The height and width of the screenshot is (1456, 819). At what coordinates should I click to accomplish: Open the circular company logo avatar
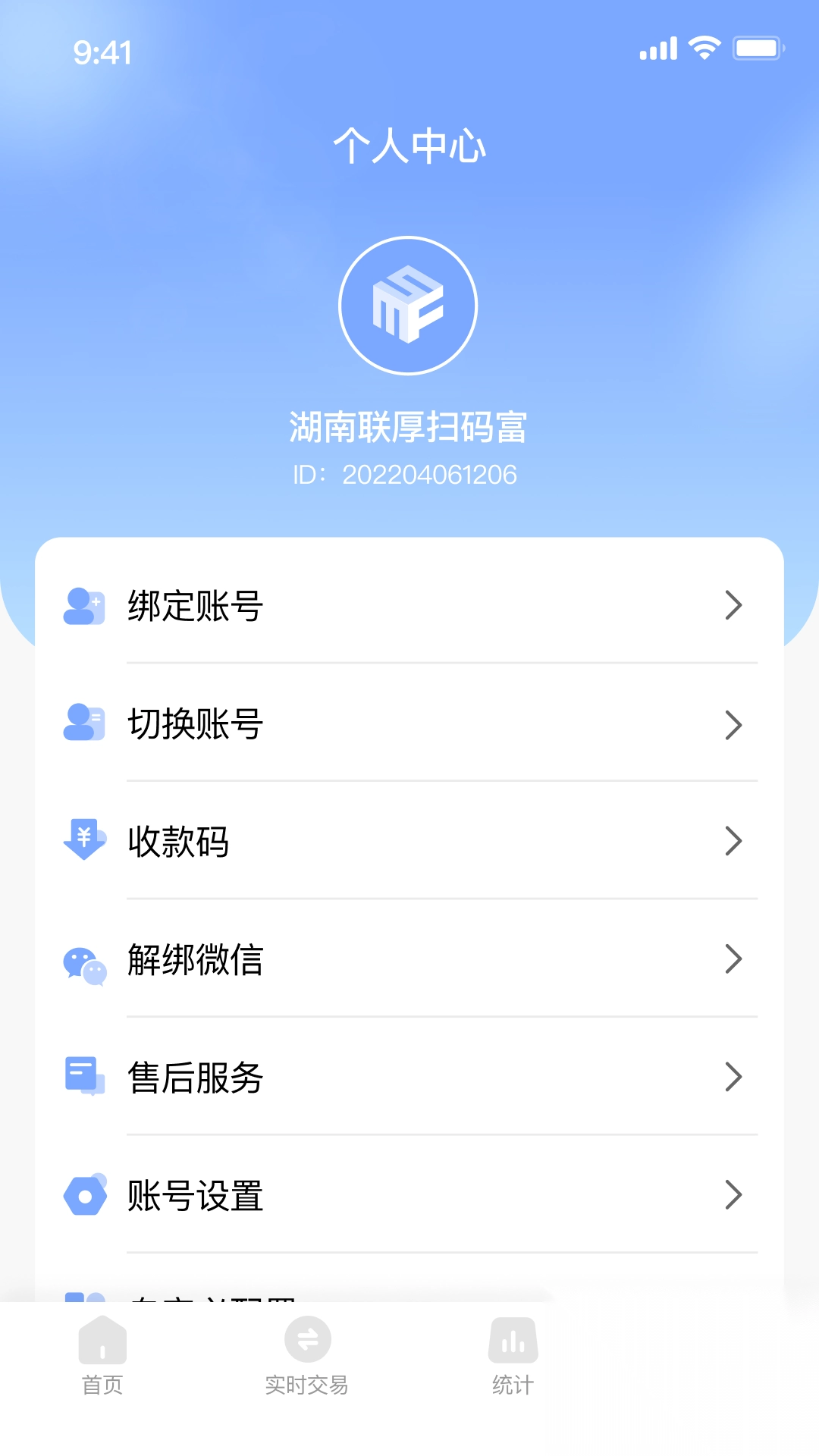pos(409,305)
